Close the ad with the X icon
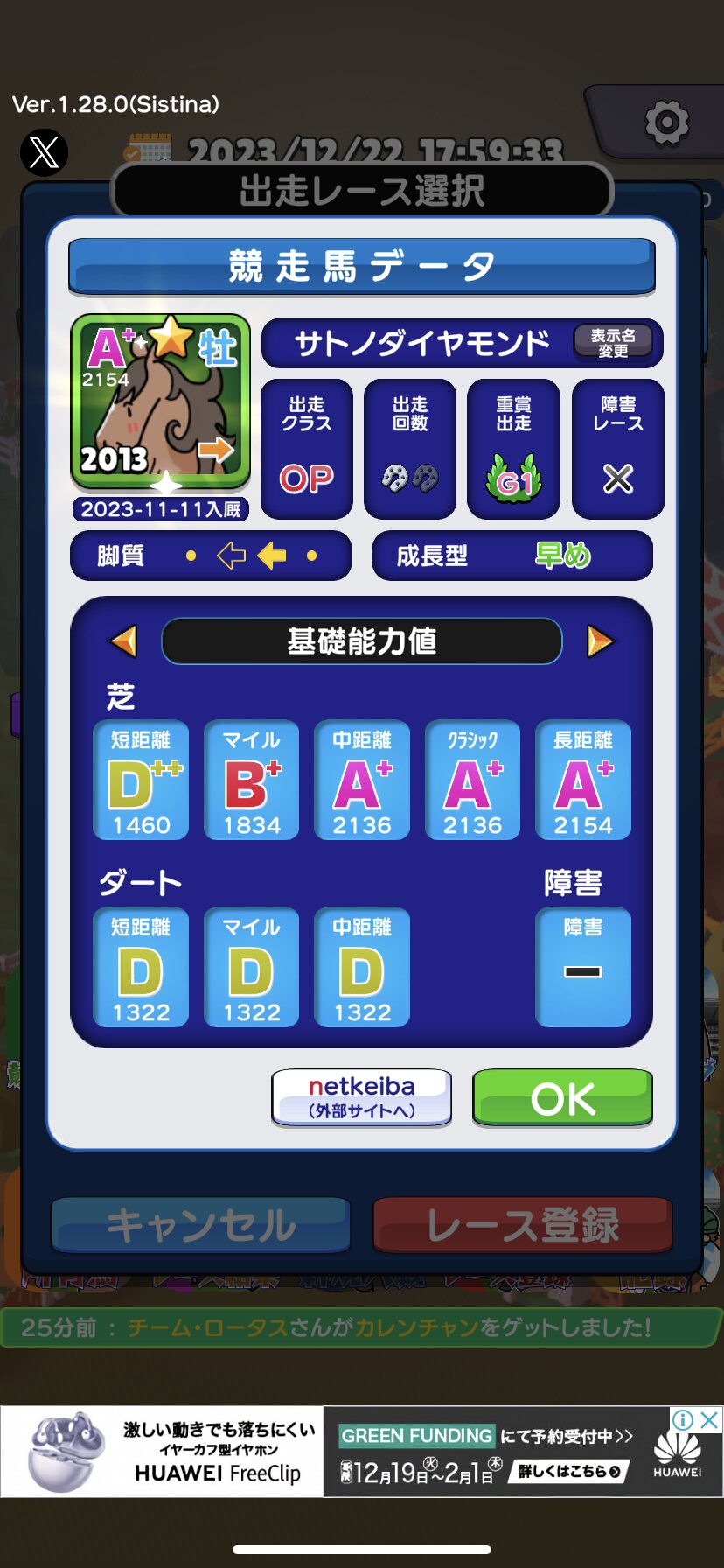 (711, 1419)
